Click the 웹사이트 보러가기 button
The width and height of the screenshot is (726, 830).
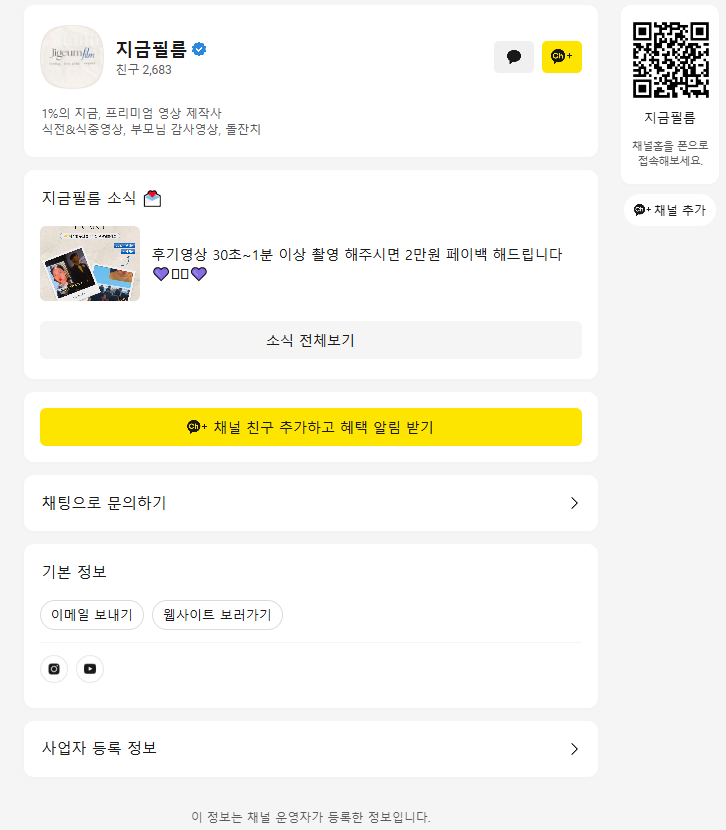pos(217,615)
